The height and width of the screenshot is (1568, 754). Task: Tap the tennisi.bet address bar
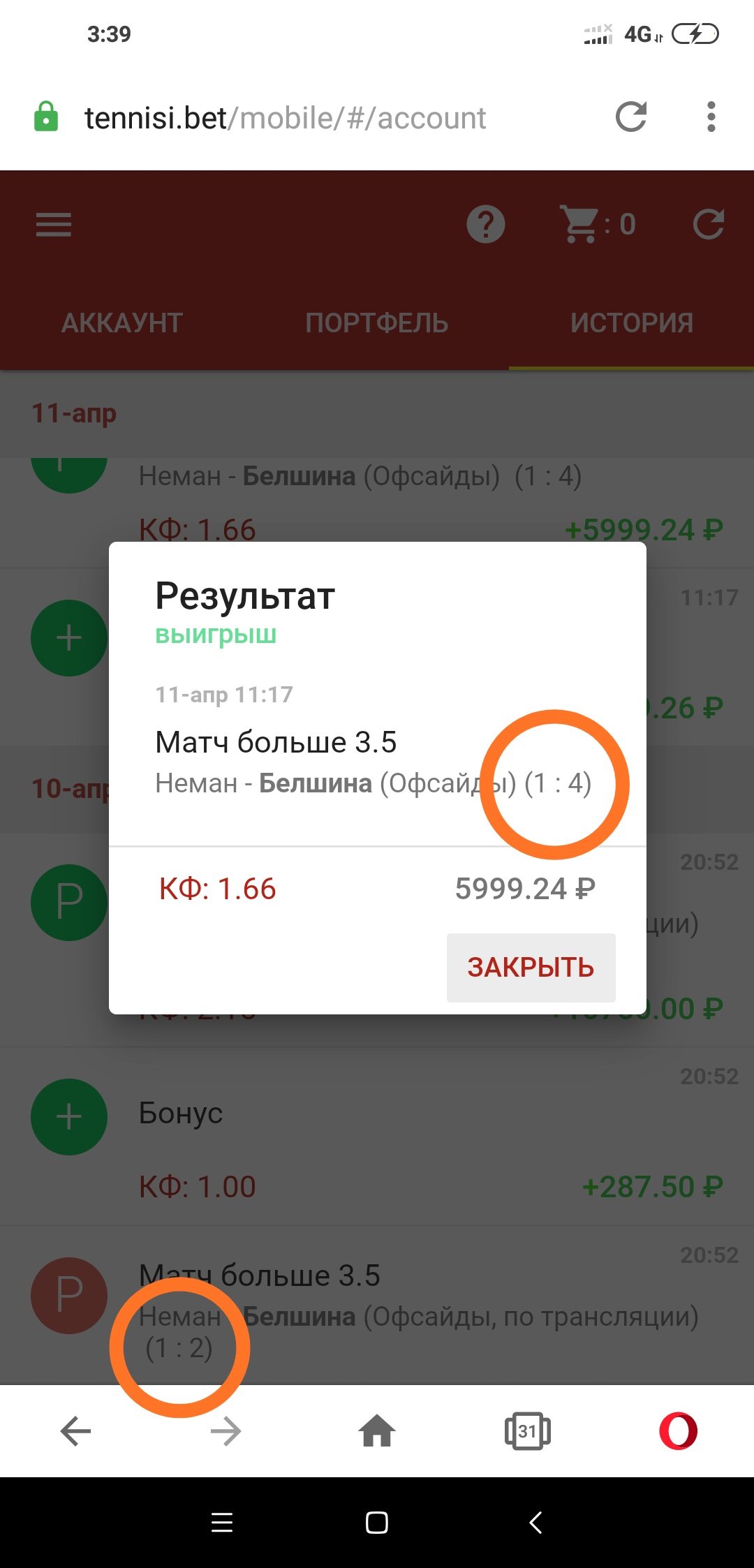point(285,118)
